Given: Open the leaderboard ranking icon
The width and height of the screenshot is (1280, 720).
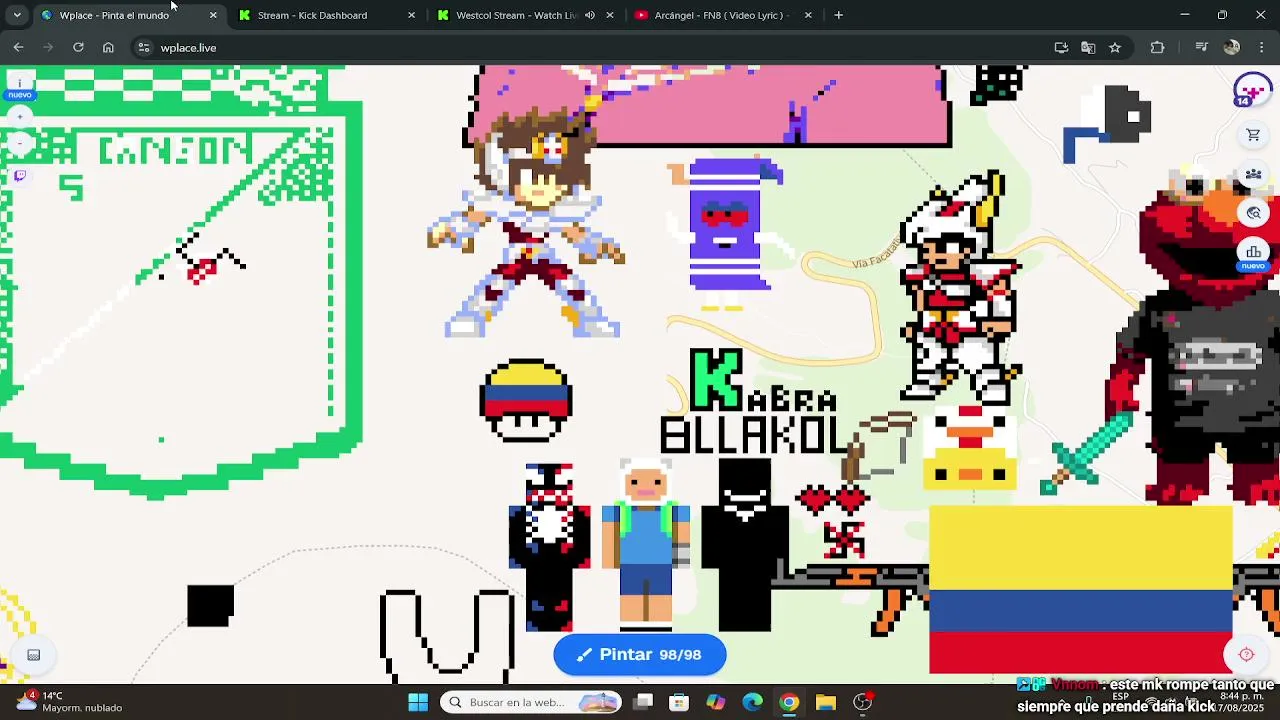Looking at the screenshot, I should coord(1253,252).
